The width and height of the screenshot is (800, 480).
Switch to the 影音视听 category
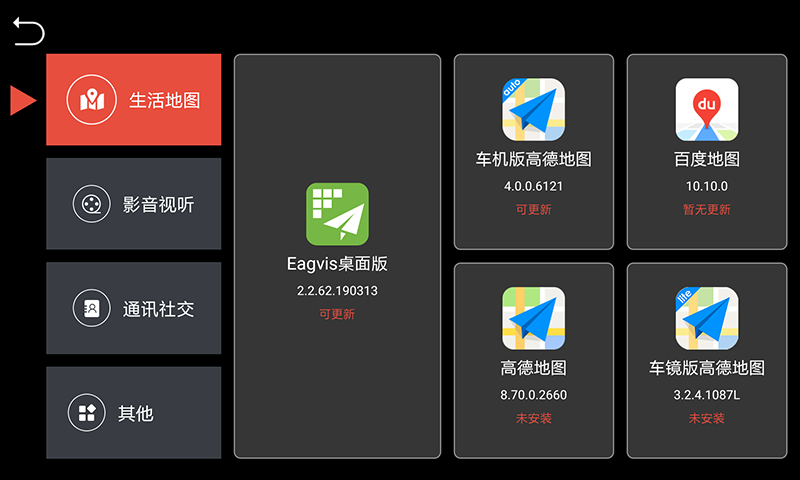point(133,204)
